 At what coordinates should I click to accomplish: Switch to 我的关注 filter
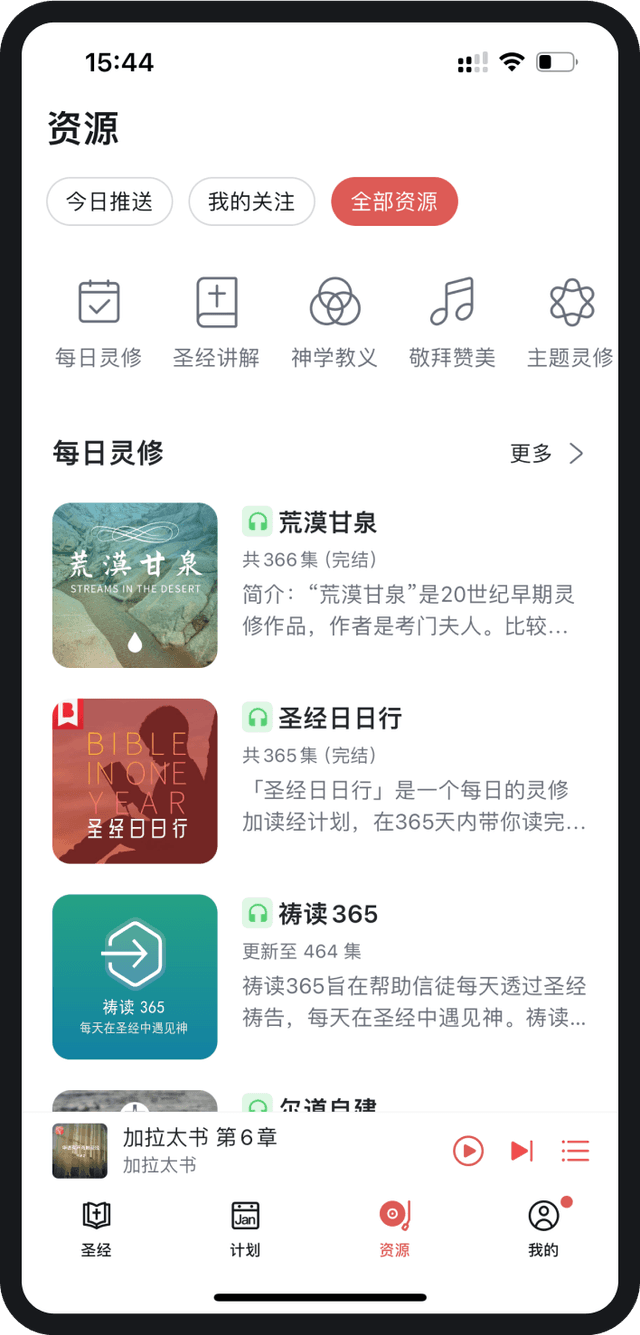pos(251,202)
